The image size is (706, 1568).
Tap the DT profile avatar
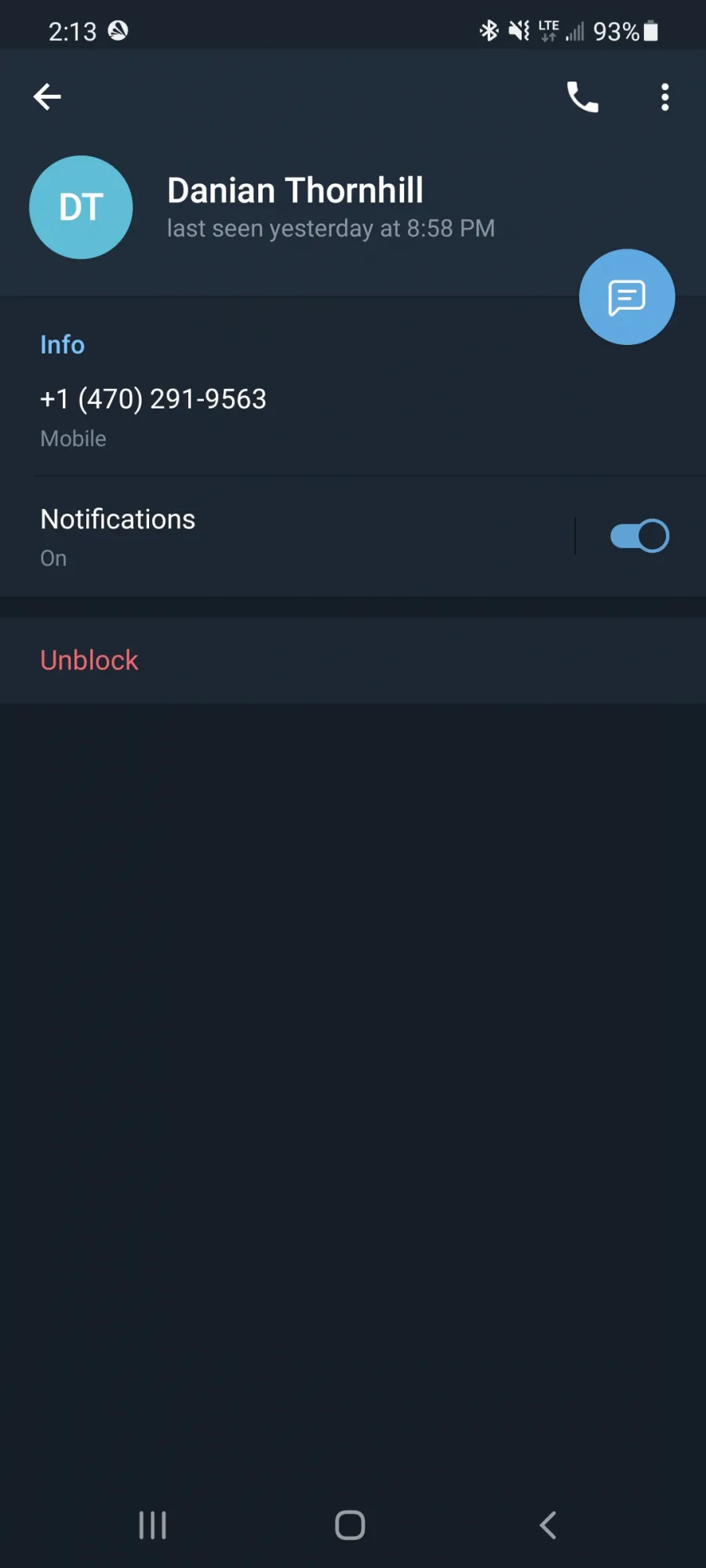pos(81,207)
